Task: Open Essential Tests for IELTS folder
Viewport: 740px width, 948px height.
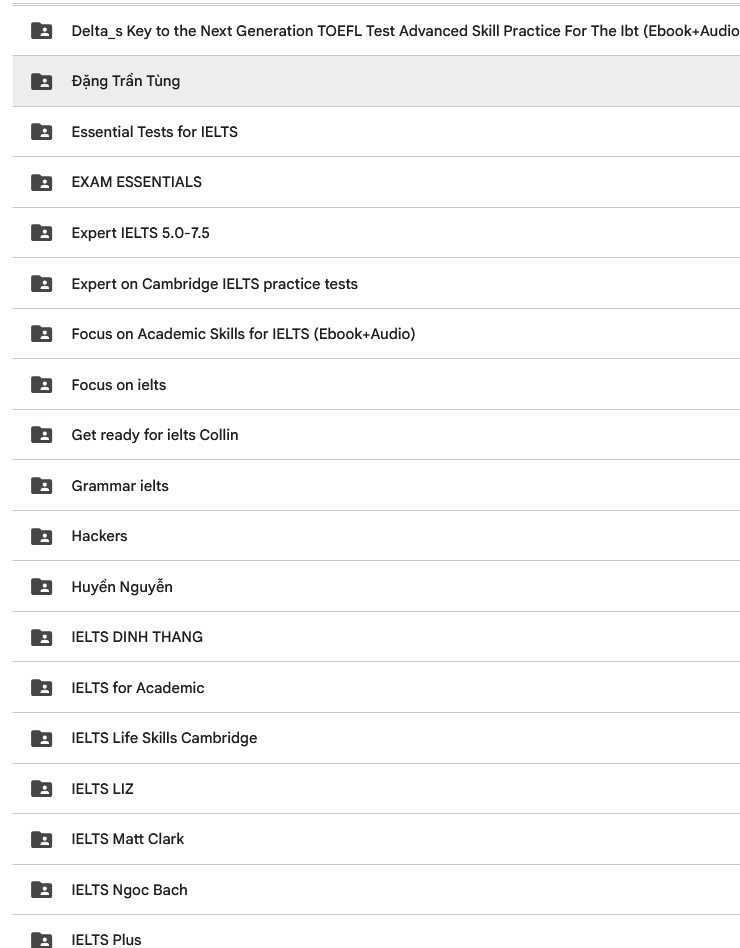Action: [x=154, y=132]
